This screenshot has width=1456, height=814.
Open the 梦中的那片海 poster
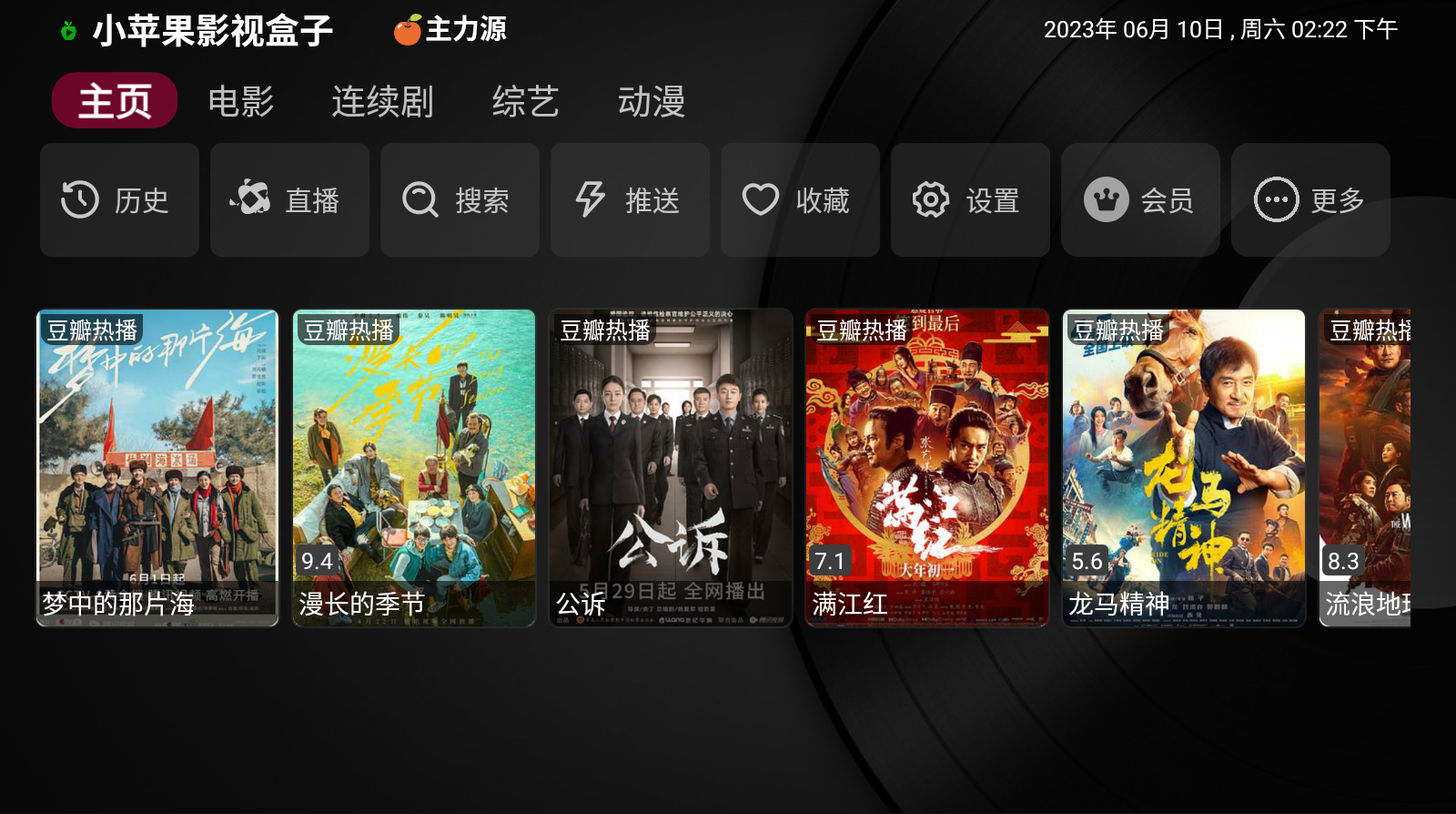pyautogui.click(x=157, y=468)
